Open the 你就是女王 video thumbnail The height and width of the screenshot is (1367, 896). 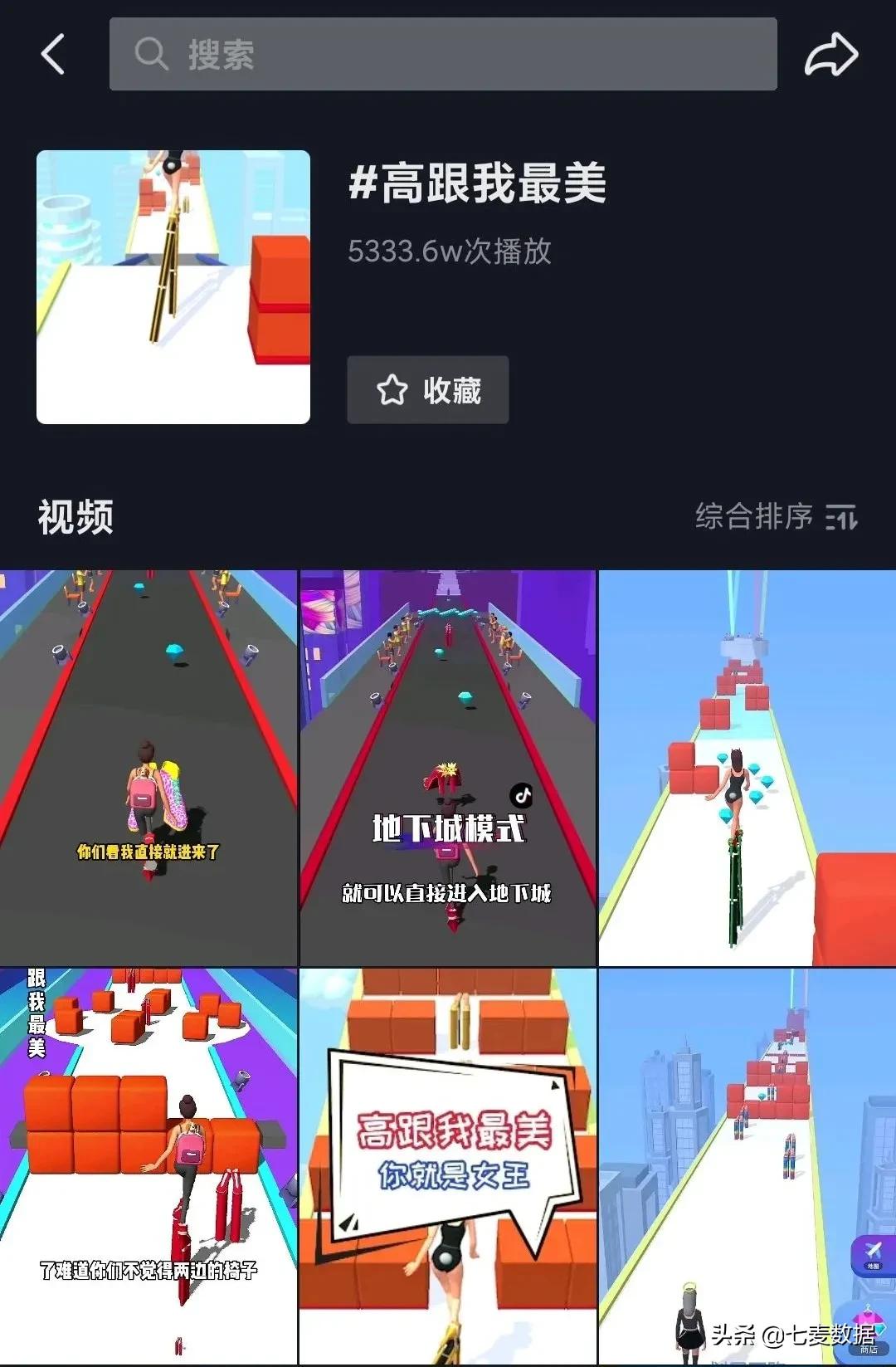(446, 1162)
